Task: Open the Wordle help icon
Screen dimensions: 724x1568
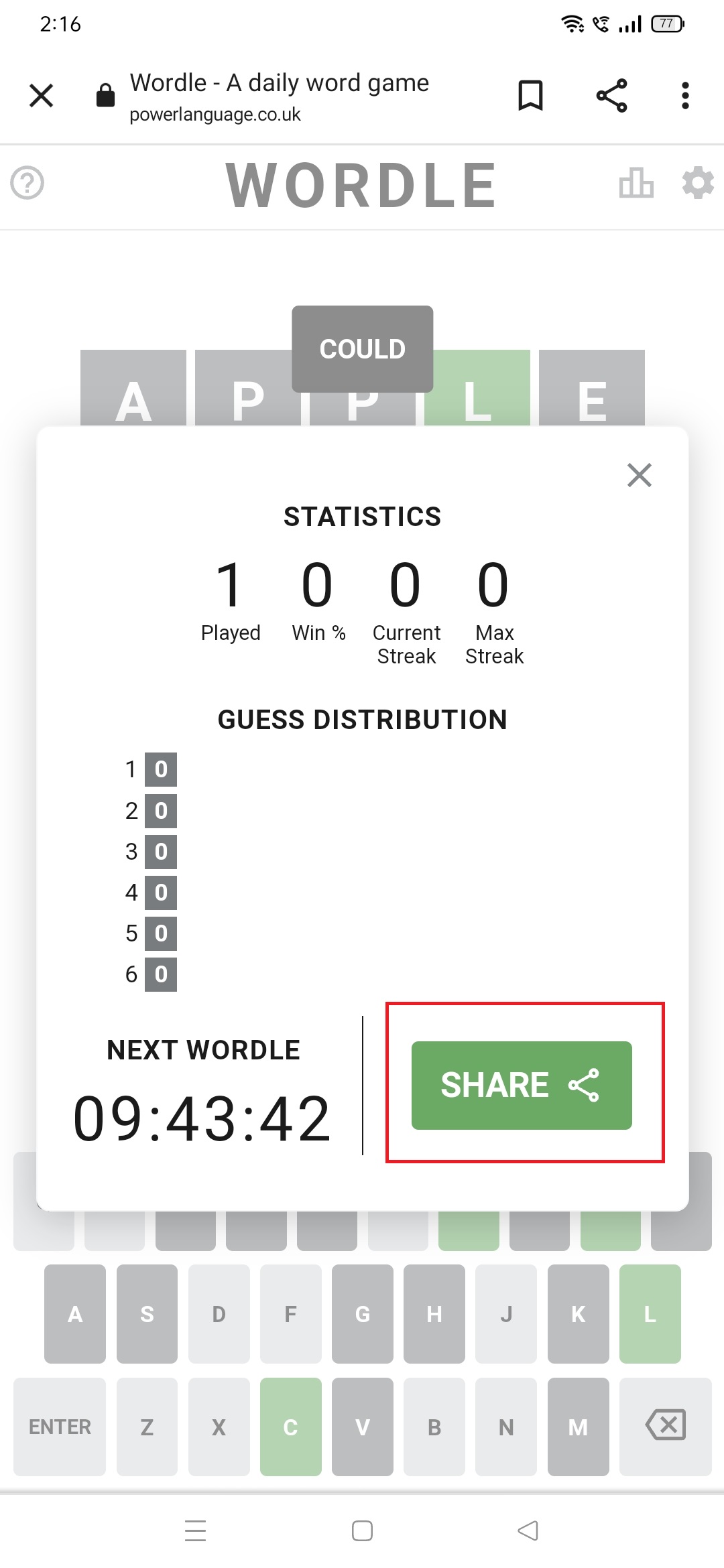Action: (27, 183)
